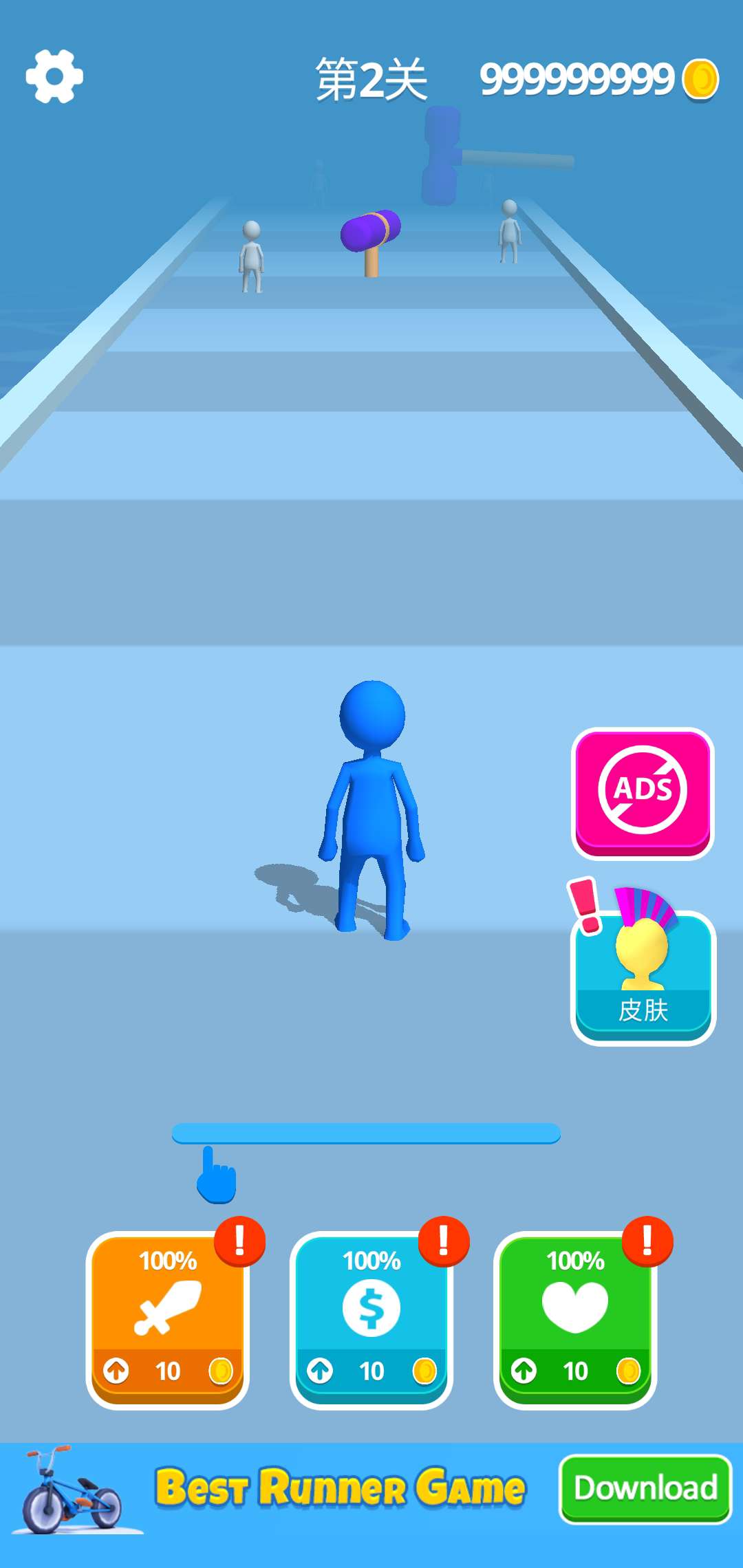The width and height of the screenshot is (743, 1568).
Task: Upgrade the dollar income for 10 coins
Action: click(x=371, y=1320)
